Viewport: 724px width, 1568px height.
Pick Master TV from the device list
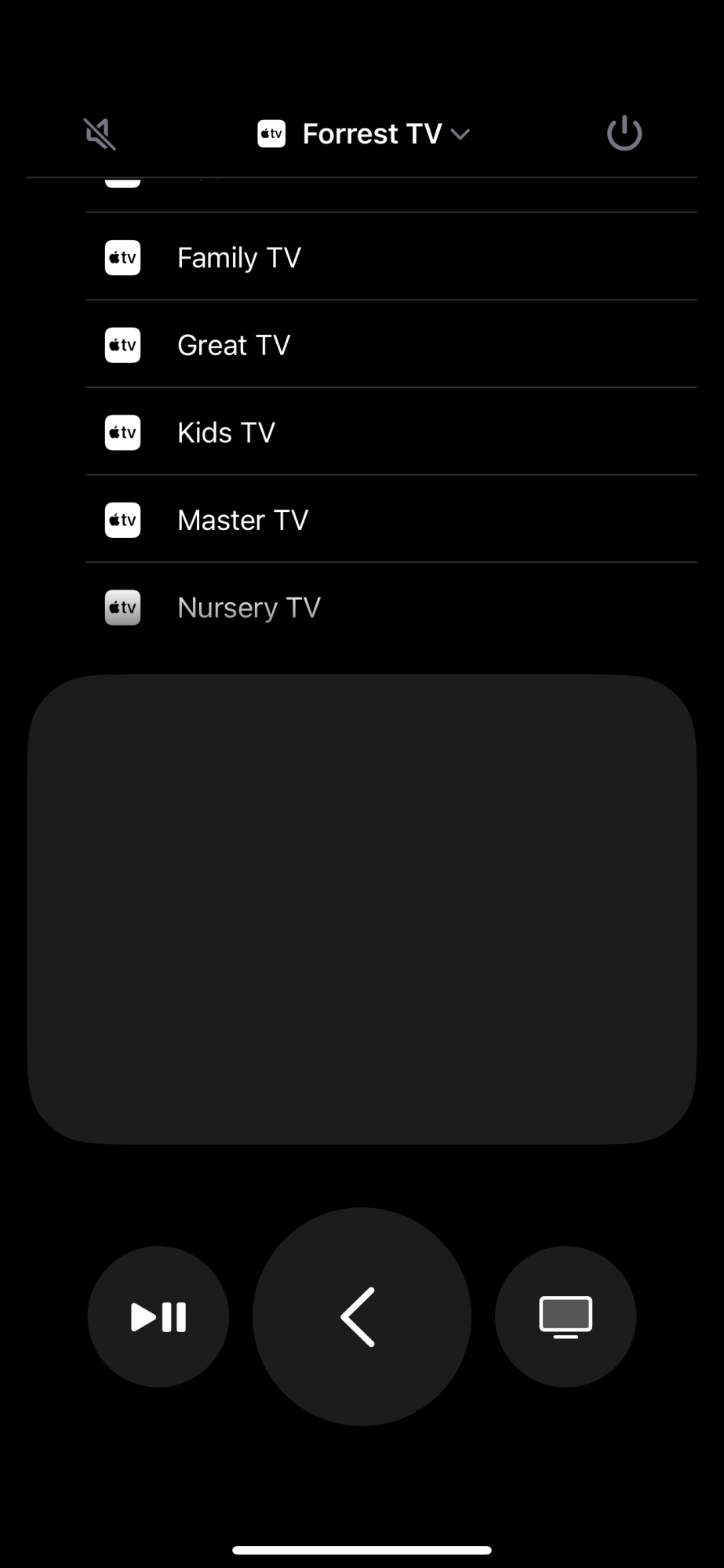[391, 520]
